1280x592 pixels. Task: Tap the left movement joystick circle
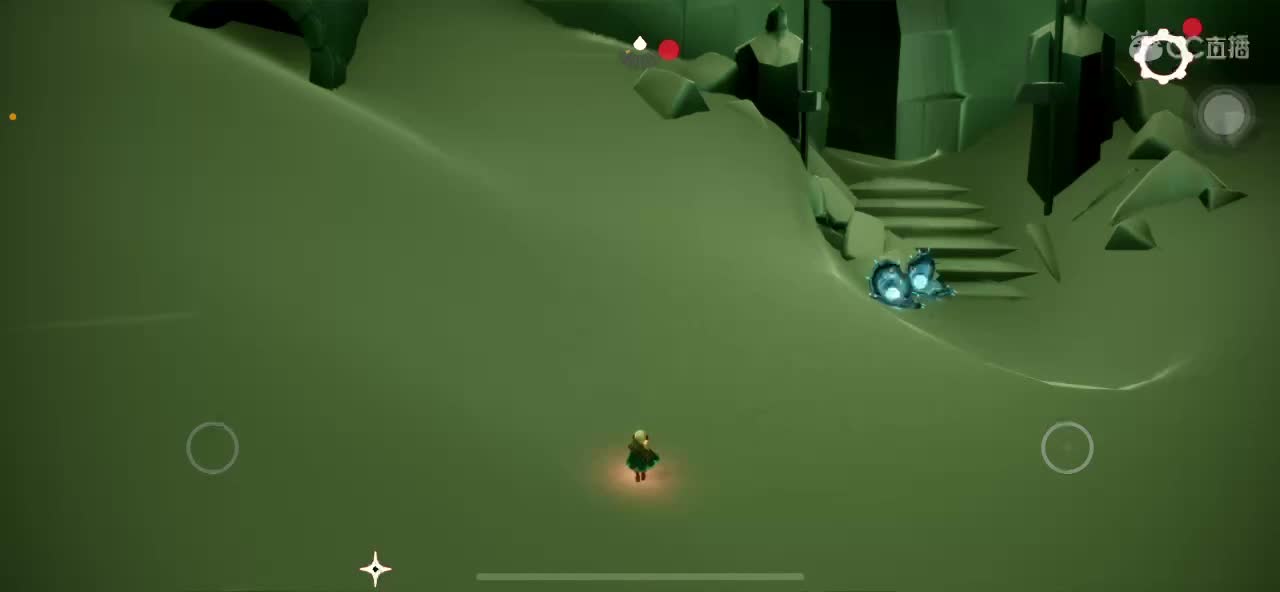pos(212,448)
